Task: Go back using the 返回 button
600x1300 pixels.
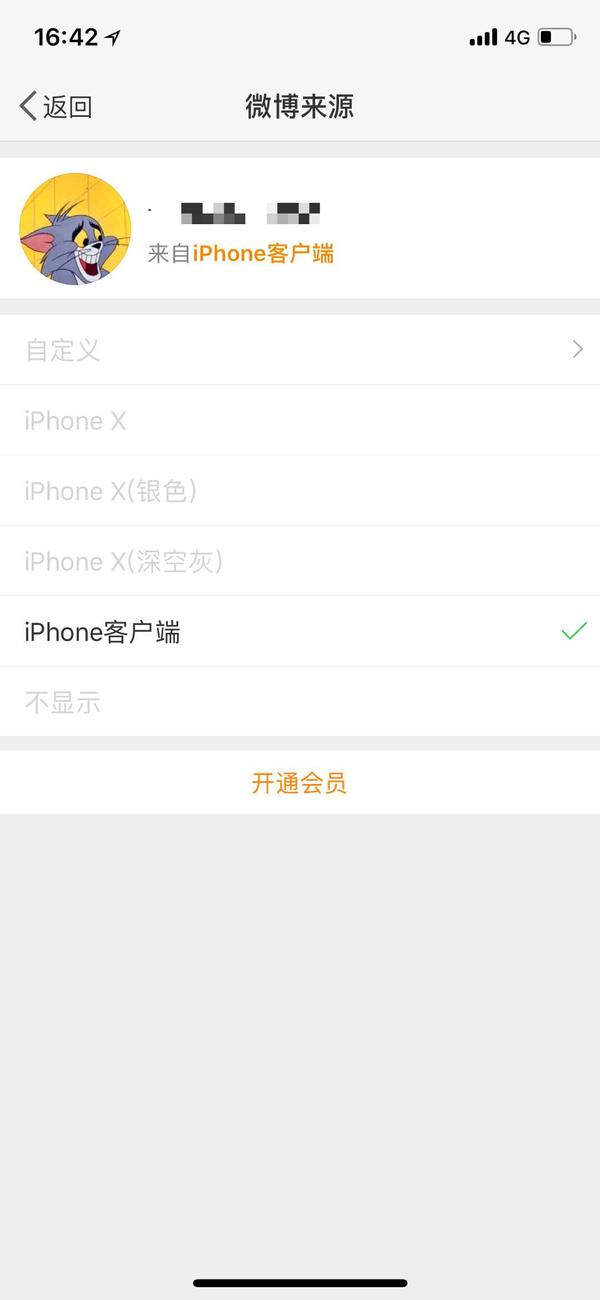Action: pyautogui.click(x=56, y=106)
